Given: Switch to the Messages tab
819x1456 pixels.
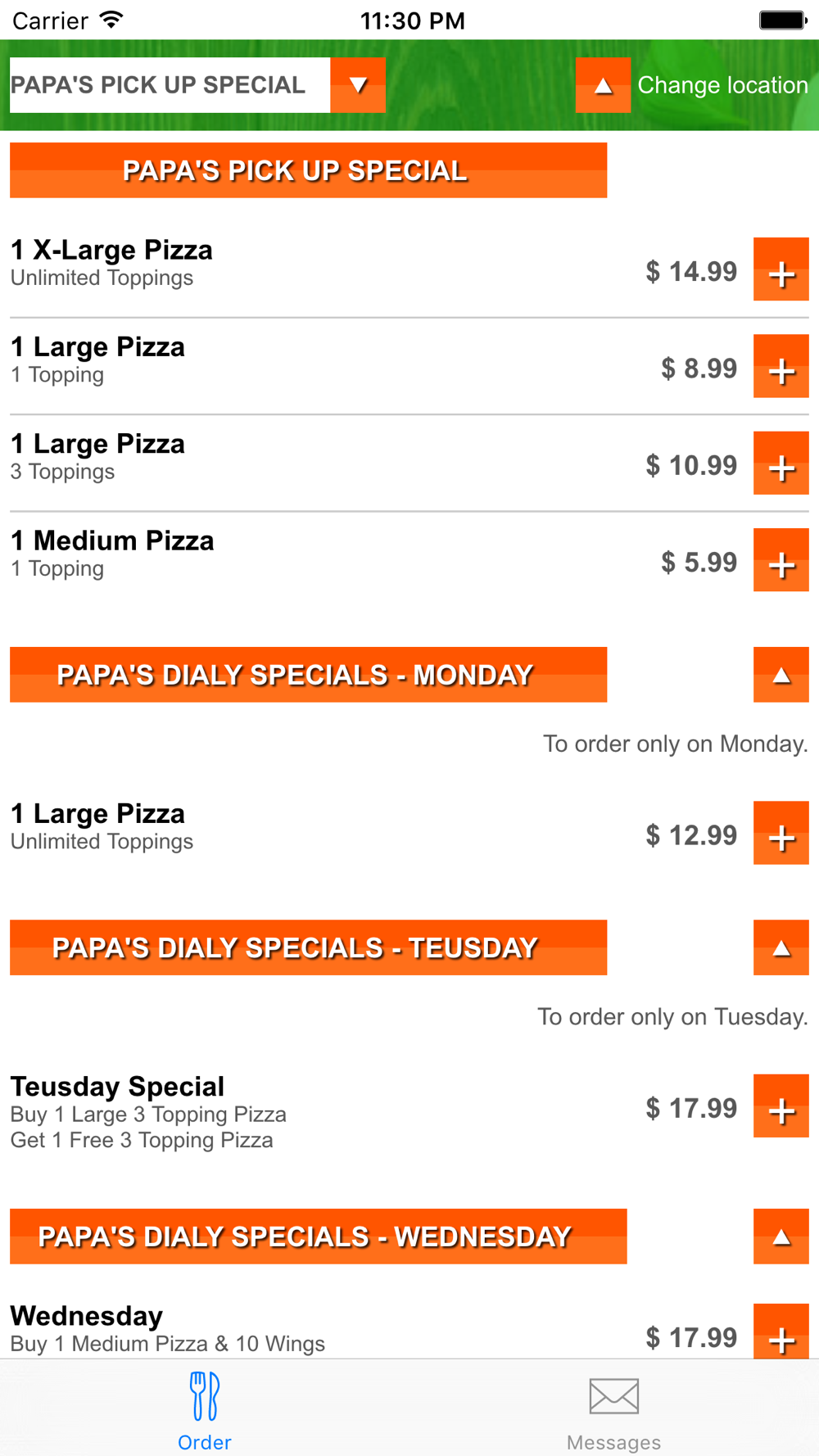Looking at the screenshot, I should tap(614, 1410).
